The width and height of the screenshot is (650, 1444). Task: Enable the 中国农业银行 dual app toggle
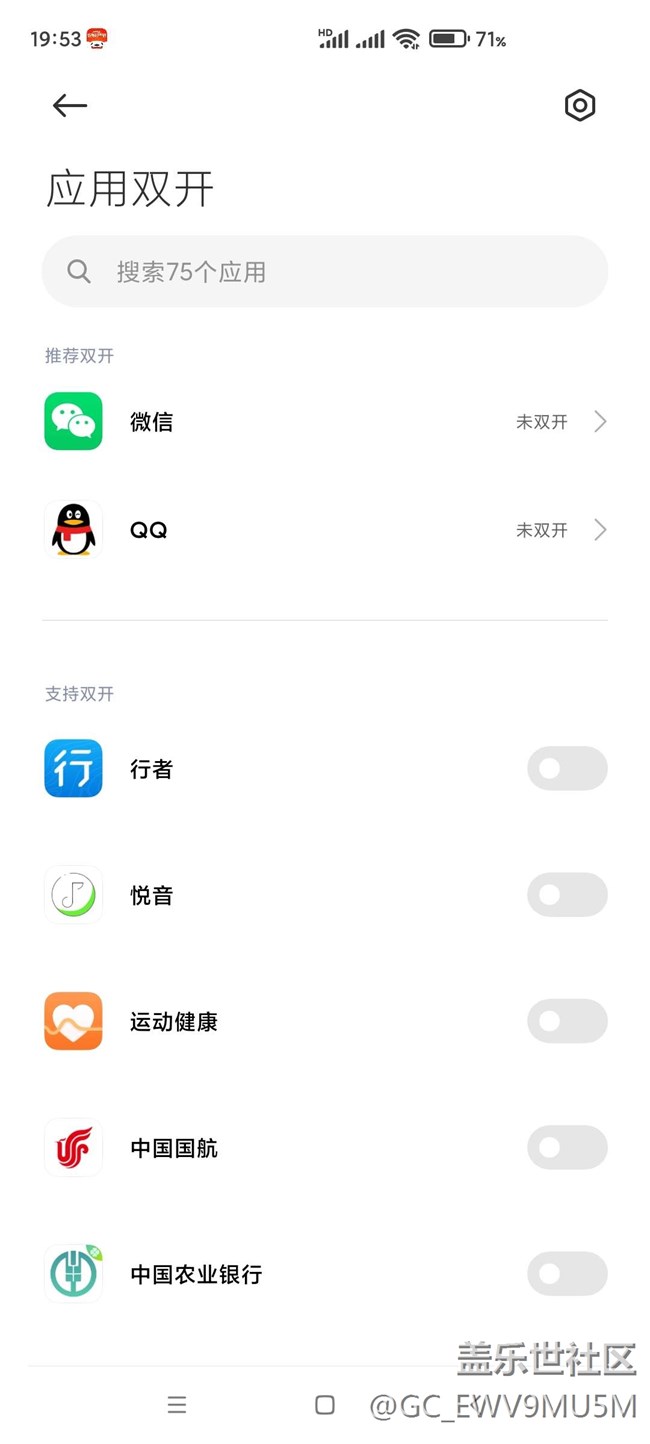tap(567, 1273)
